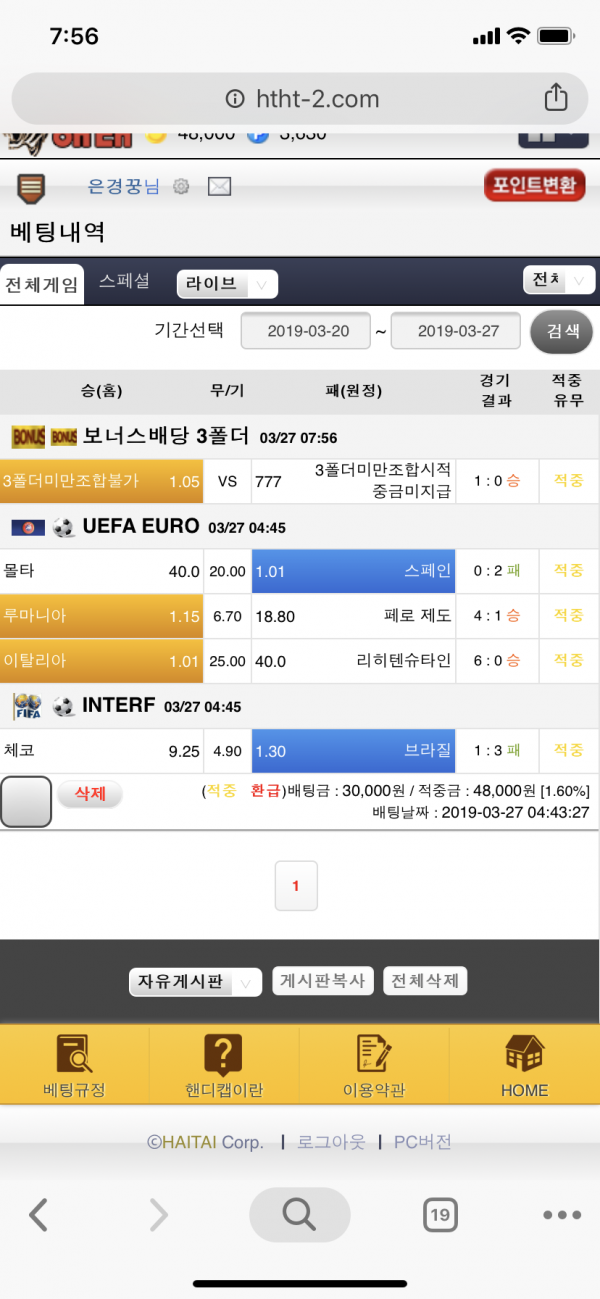600x1299 pixels.
Task: Tap the 게시판복사 button
Action: (x=323, y=981)
